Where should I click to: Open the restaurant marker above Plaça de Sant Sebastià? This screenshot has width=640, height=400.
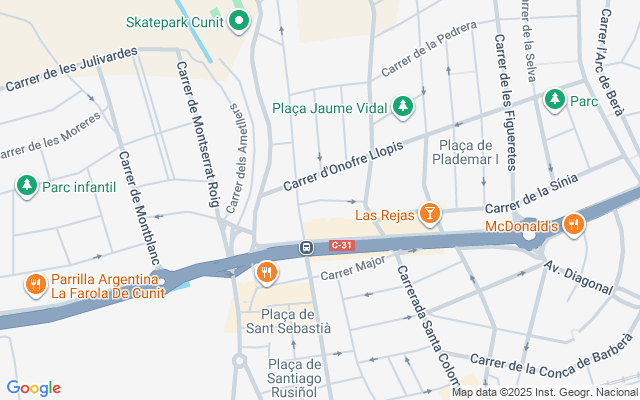266,271
